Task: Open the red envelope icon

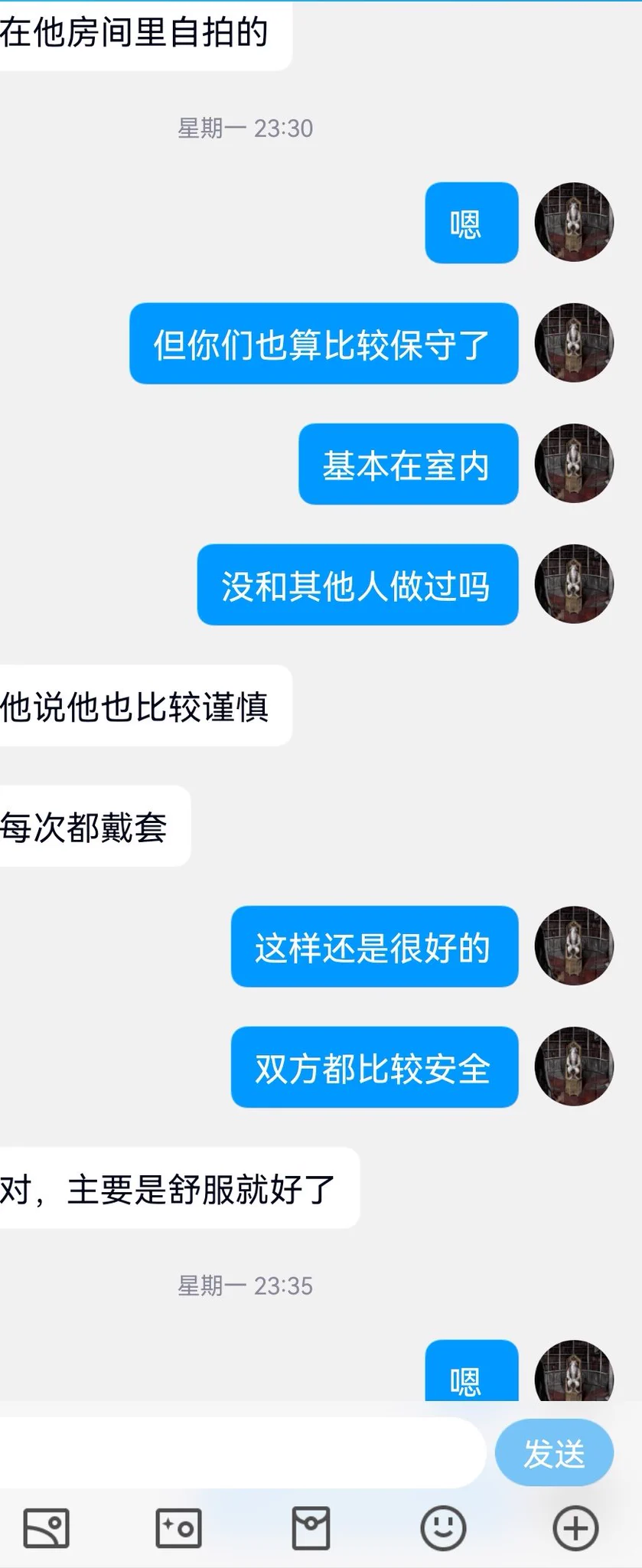Action: 311,1528
